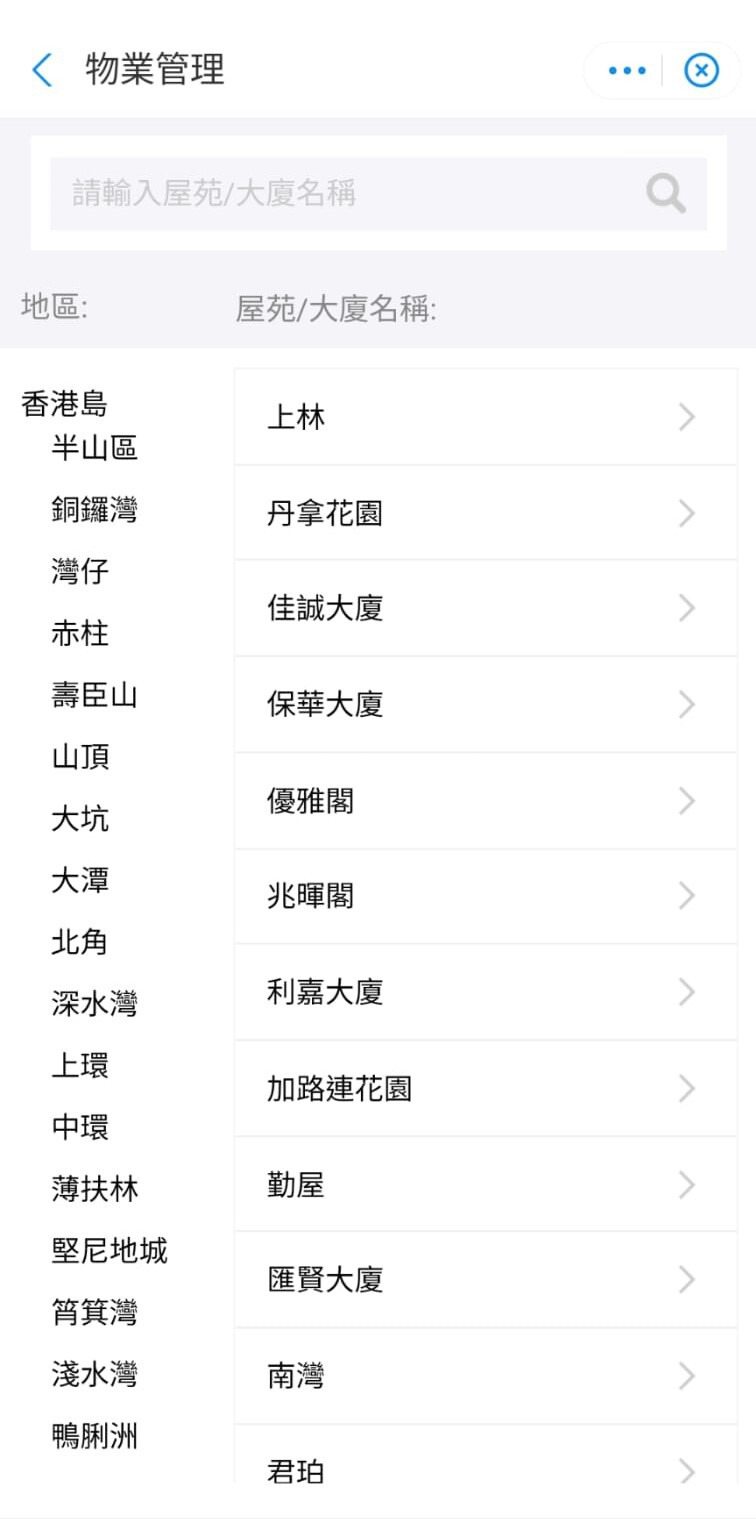Image resolution: width=756 pixels, height=1519 pixels.
Task: Select 山頂 district
Action: (x=80, y=757)
